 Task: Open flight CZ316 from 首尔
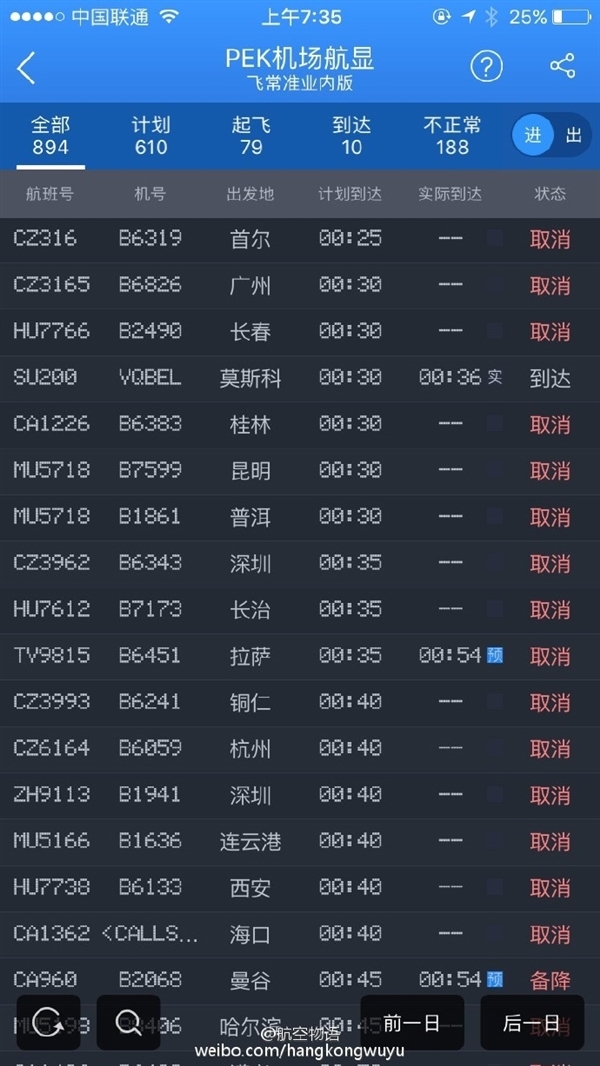pos(300,239)
